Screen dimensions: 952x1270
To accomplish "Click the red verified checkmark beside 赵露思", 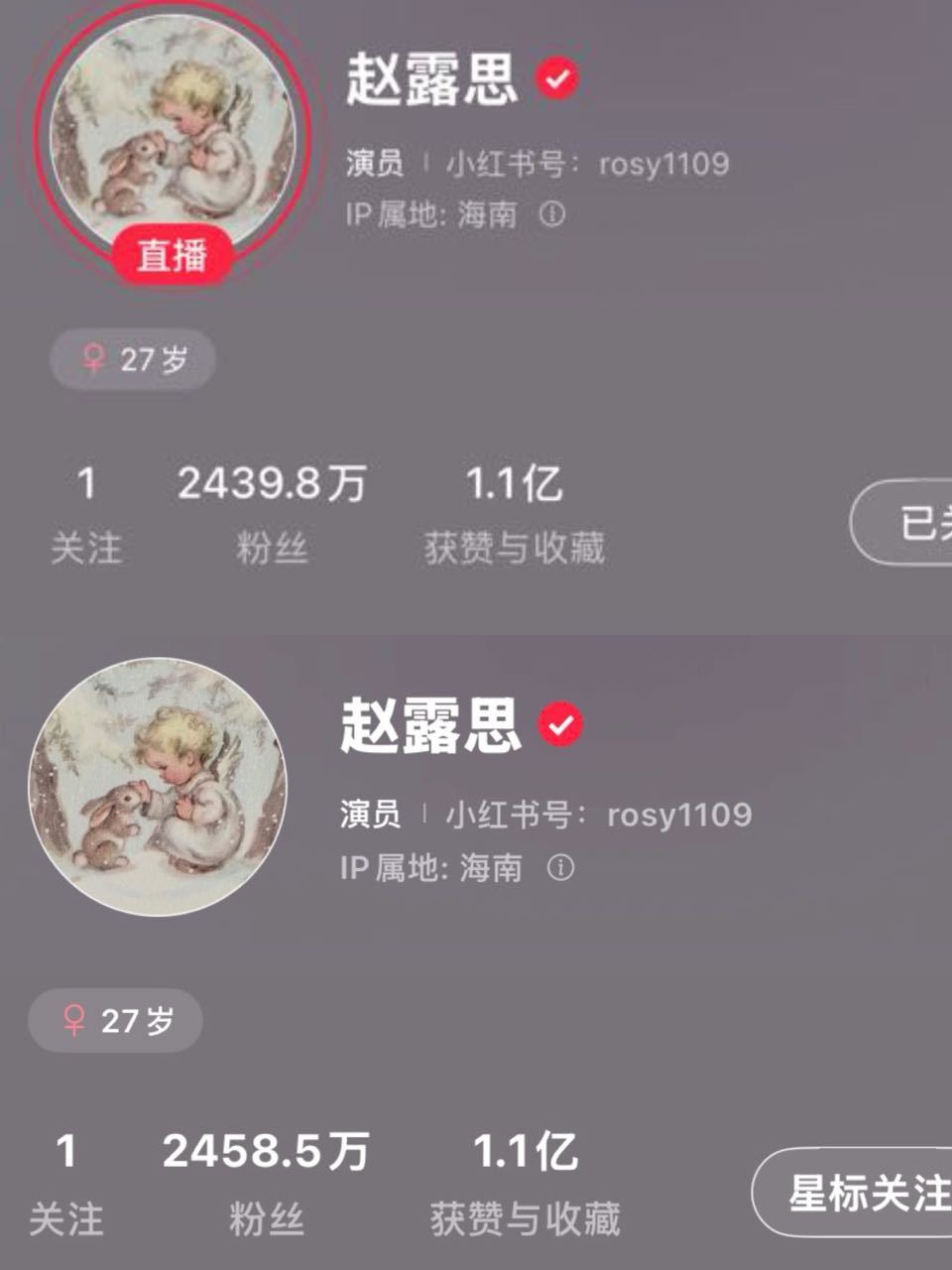I will pyautogui.click(x=557, y=80).
